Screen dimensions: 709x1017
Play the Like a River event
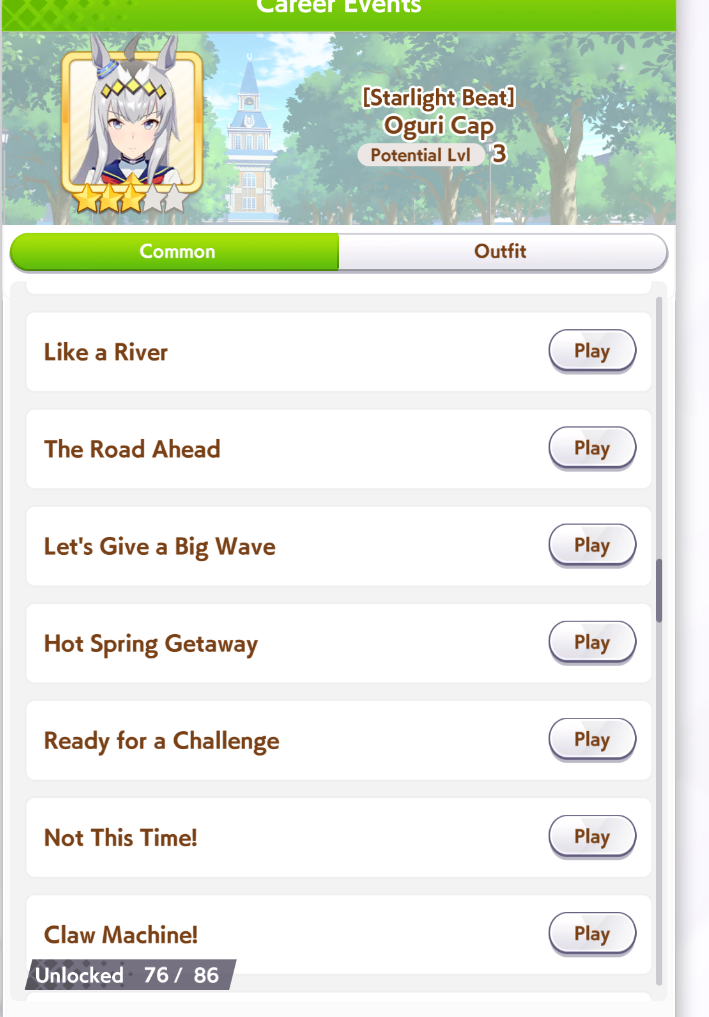[x=592, y=351]
